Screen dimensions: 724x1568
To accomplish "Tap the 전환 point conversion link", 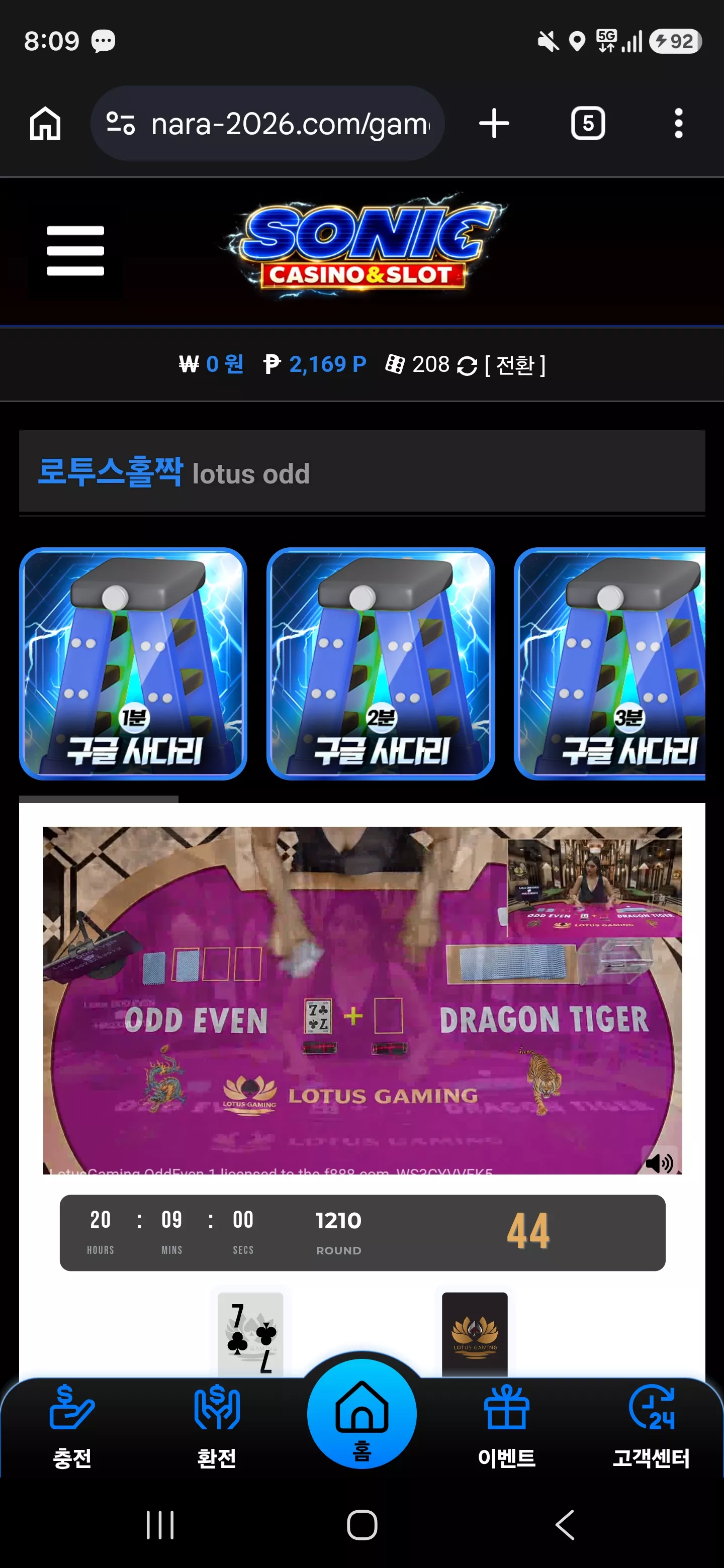I will 515,364.
